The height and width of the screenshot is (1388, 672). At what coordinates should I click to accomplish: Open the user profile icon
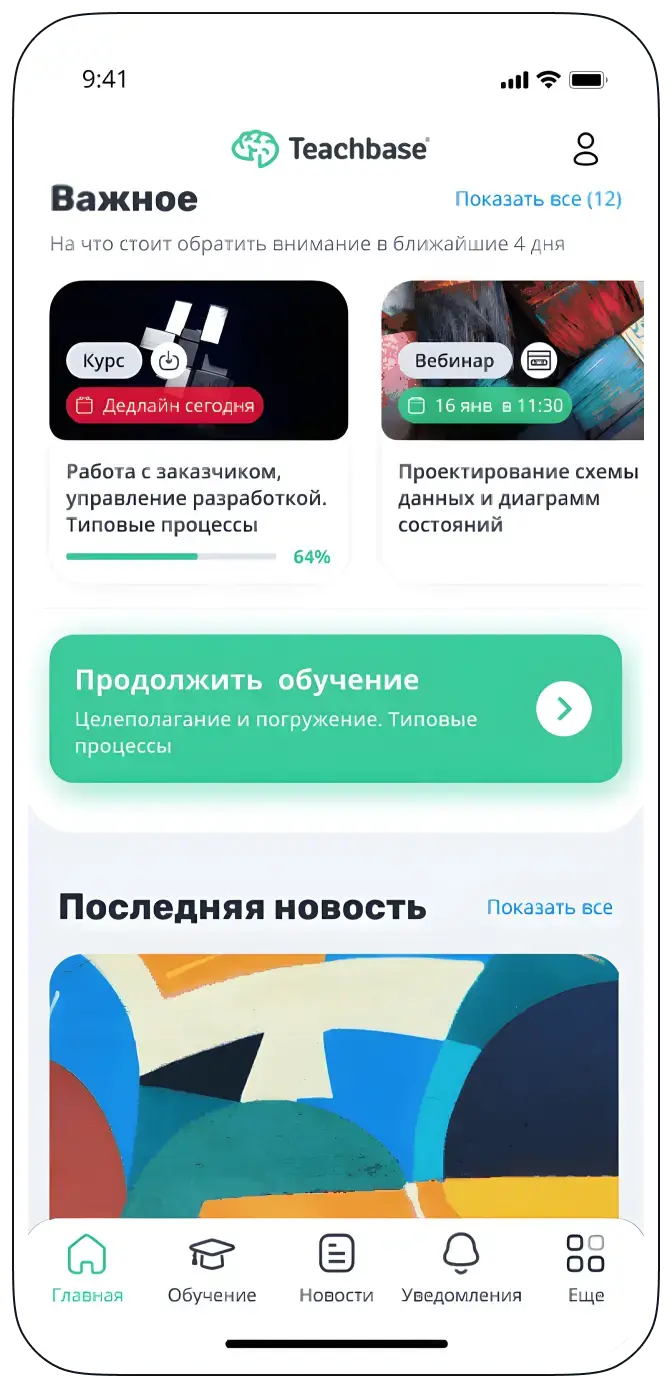pyautogui.click(x=585, y=149)
